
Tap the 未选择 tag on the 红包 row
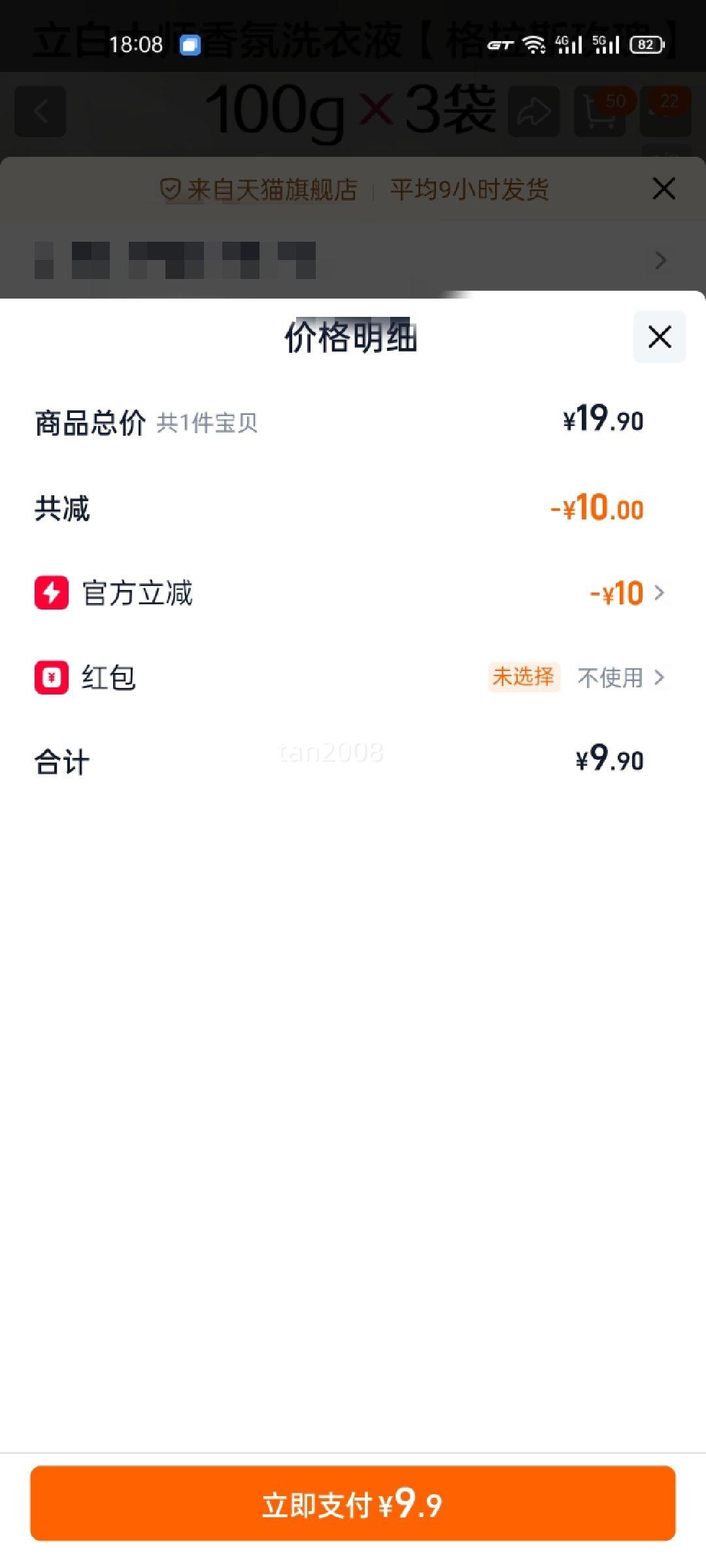click(x=524, y=678)
